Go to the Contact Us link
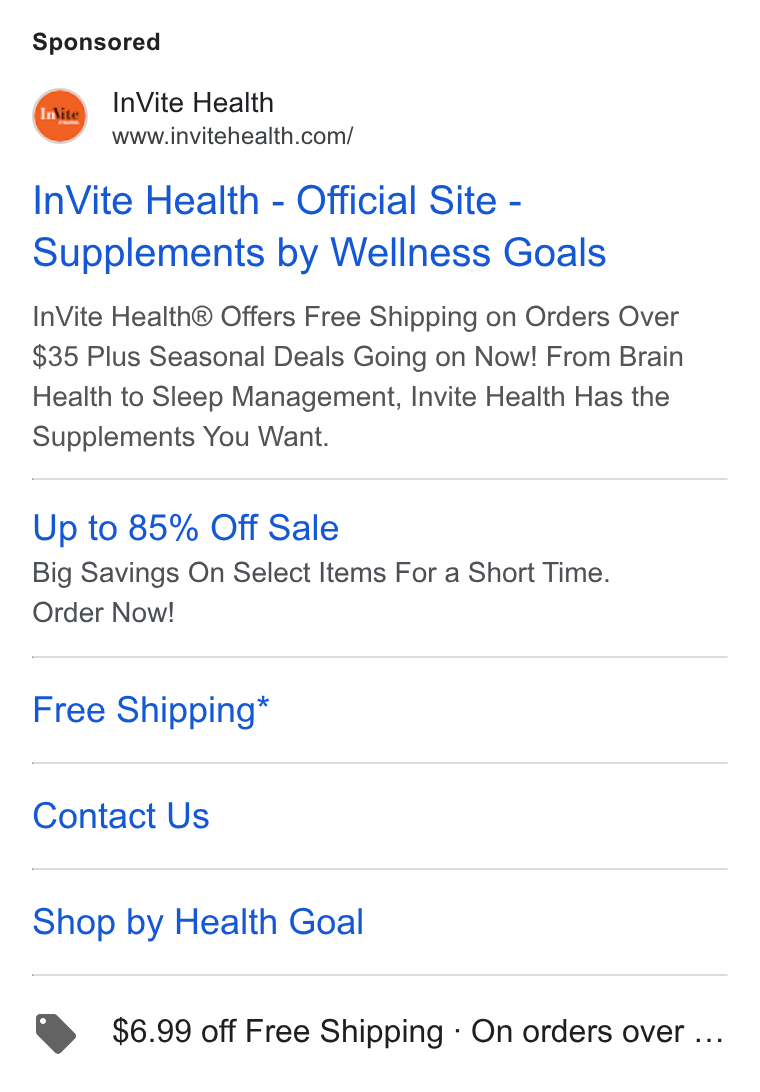Image resolution: width=760 pixels, height=1092 pixels. [121, 816]
